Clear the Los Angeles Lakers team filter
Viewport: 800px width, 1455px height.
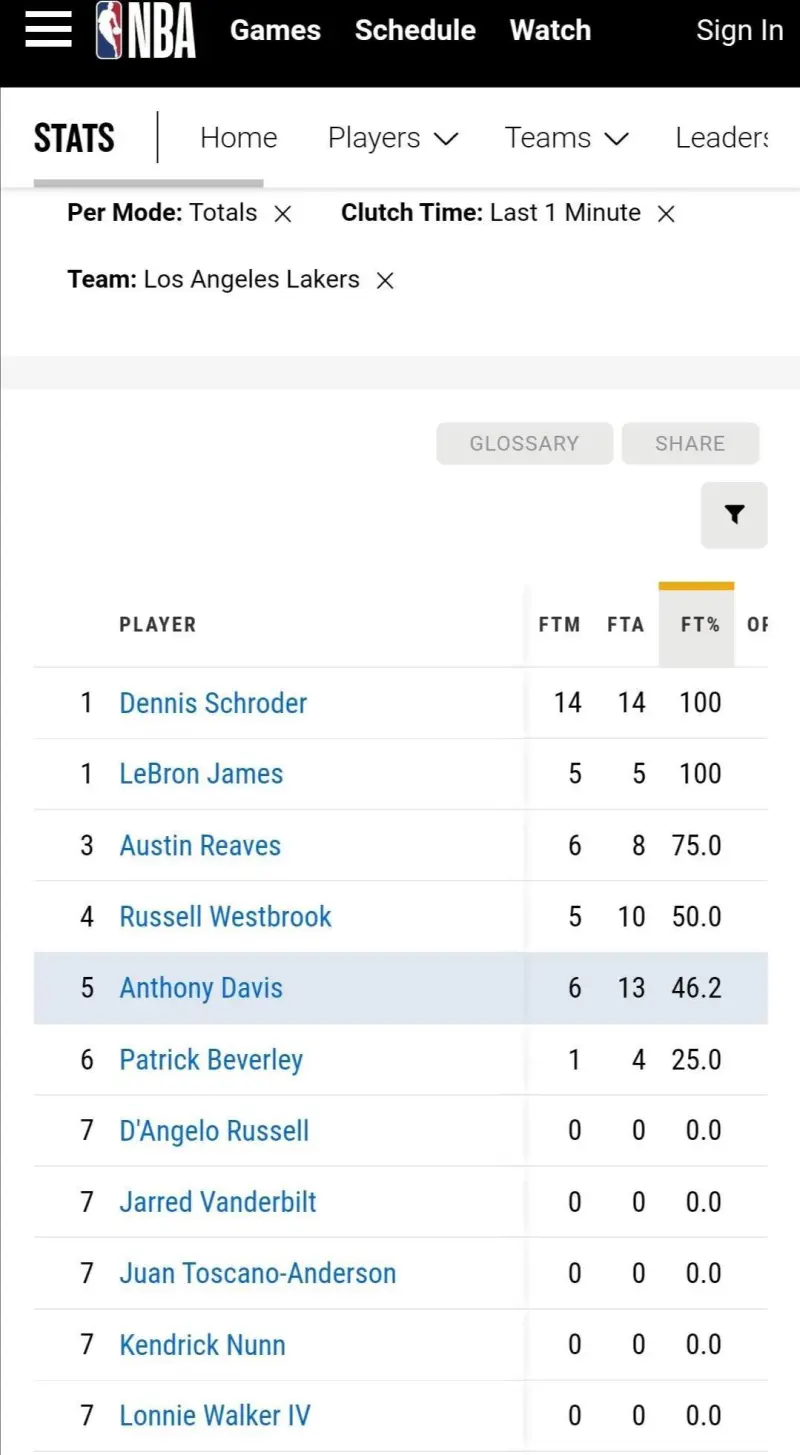click(x=385, y=281)
